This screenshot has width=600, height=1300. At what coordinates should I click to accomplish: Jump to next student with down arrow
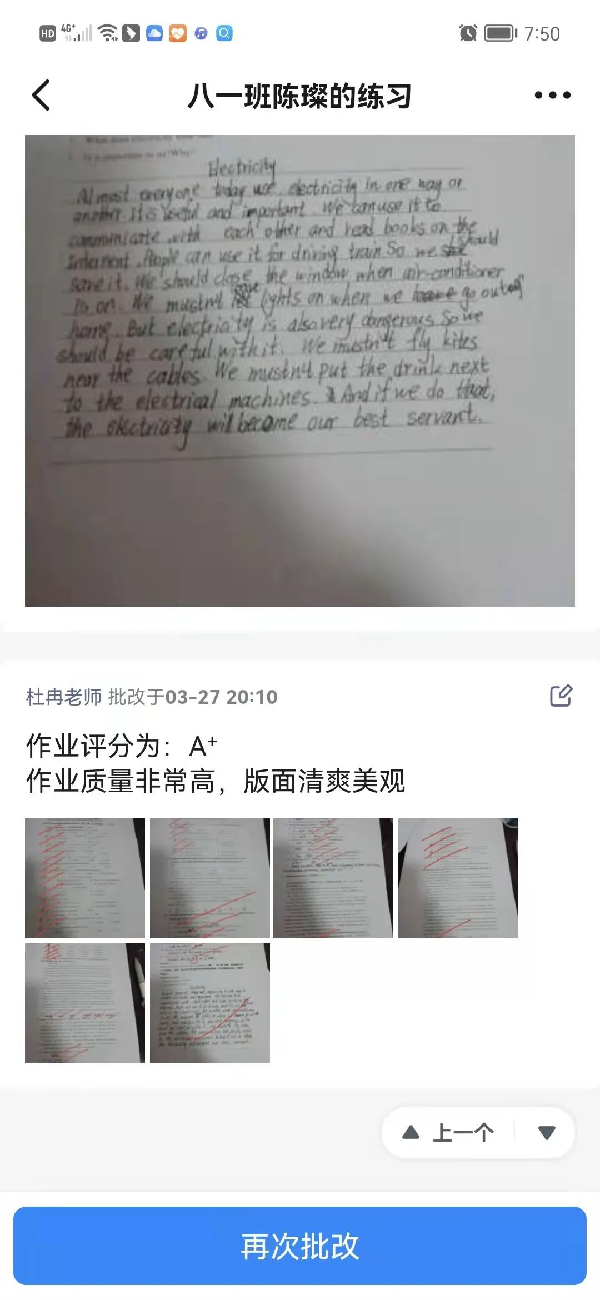pyautogui.click(x=546, y=1133)
